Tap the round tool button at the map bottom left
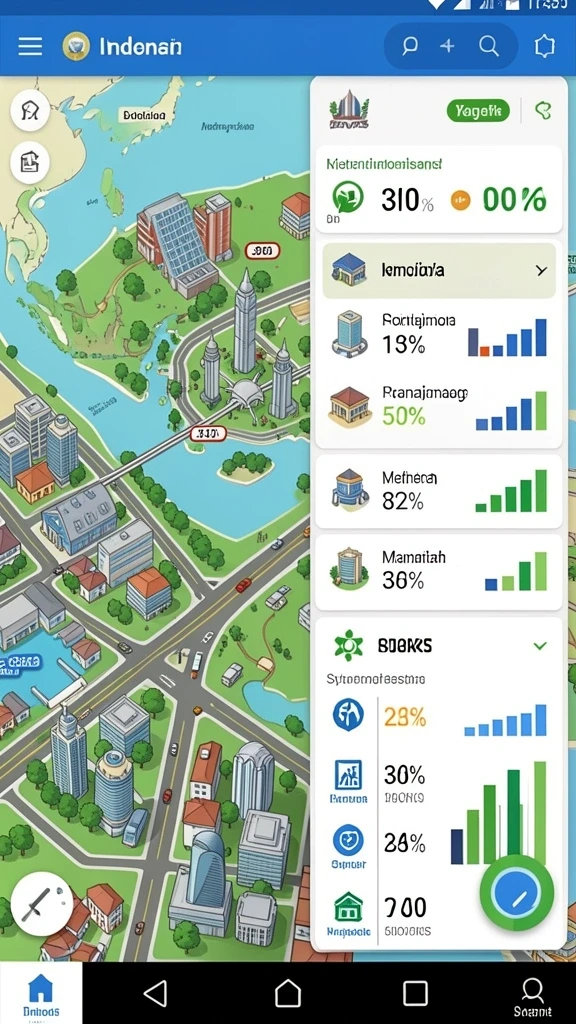Screen dimensions: 576x1024 (x=42, y=904)
